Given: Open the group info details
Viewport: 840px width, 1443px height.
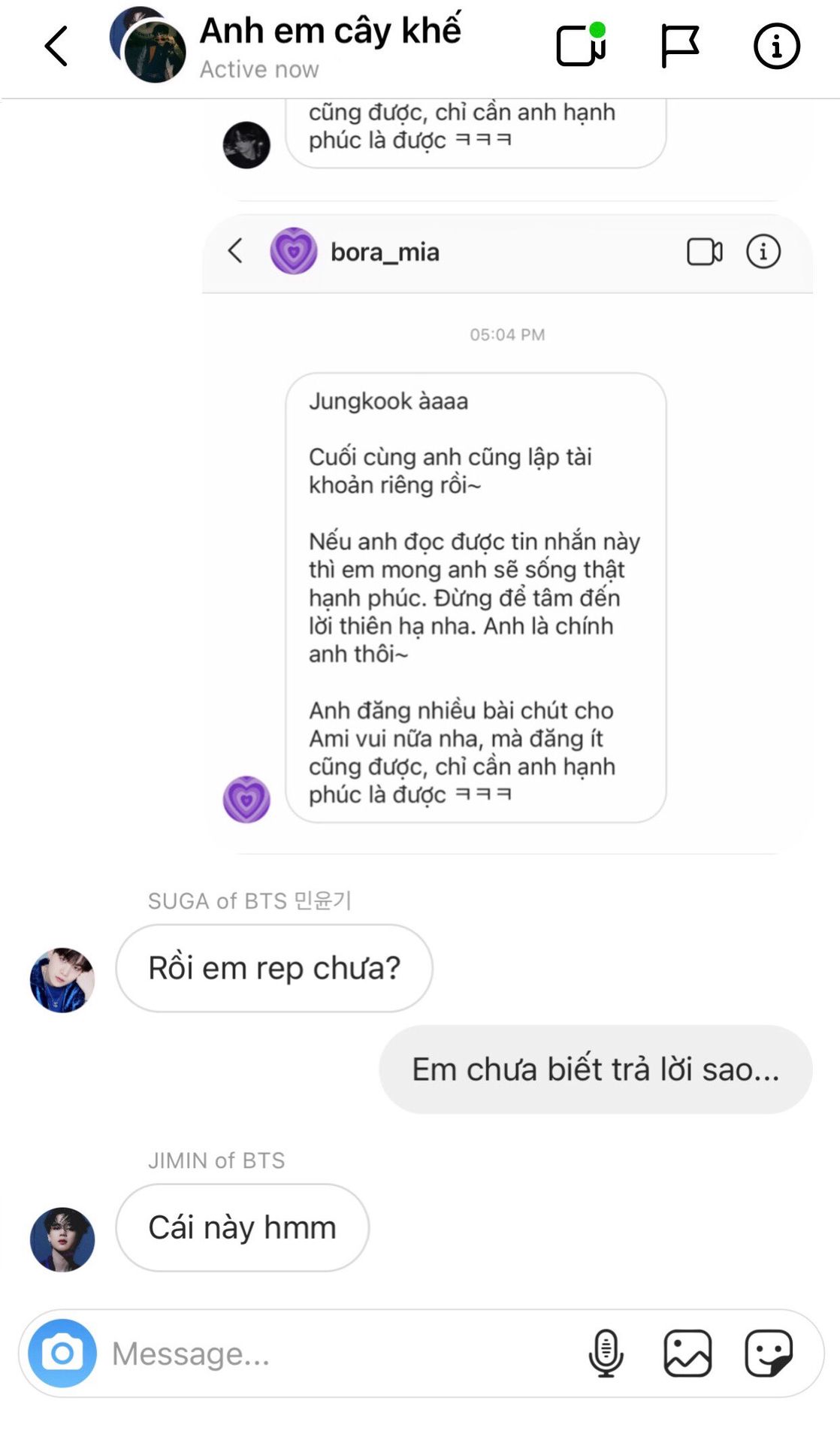Looking at the screenshot, I should point(777,47).
